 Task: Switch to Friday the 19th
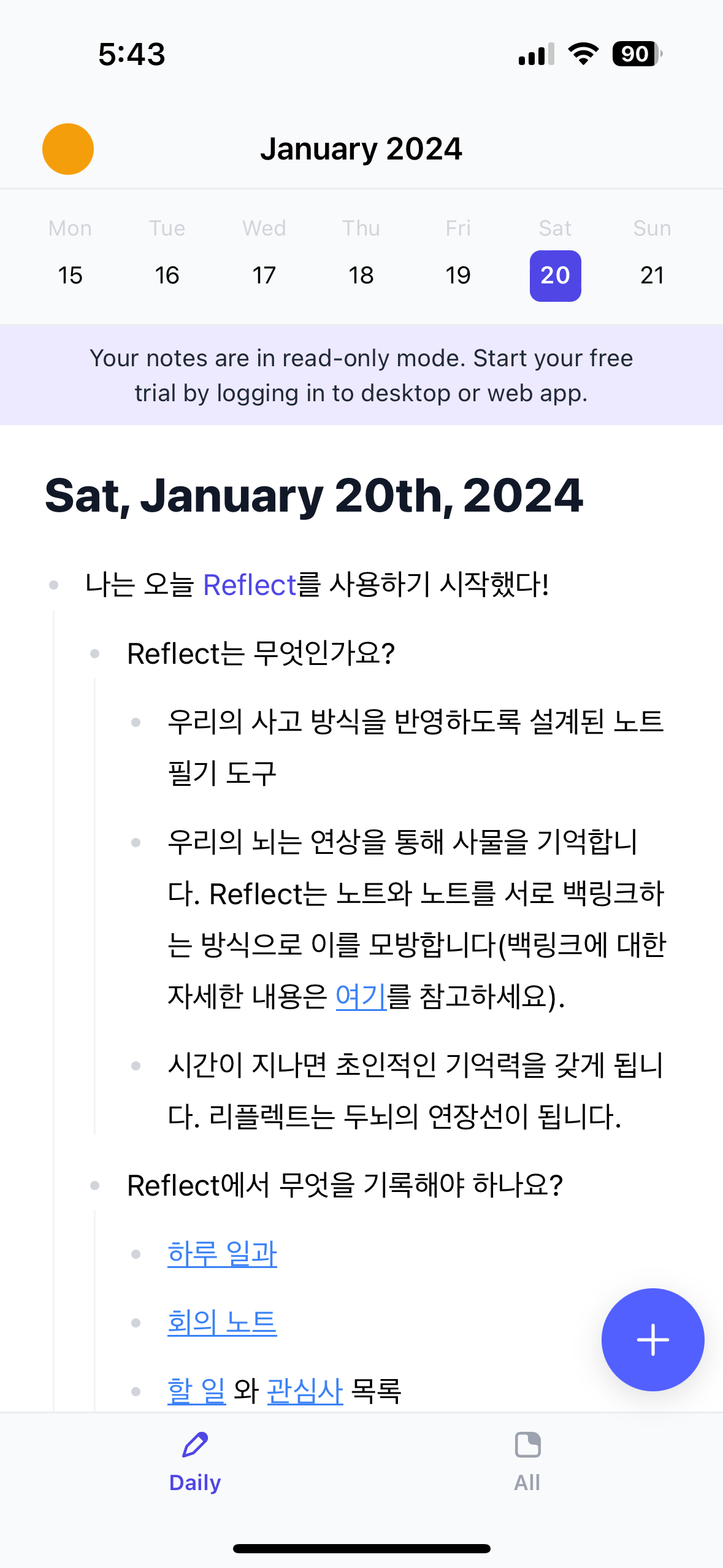(457, 275)
